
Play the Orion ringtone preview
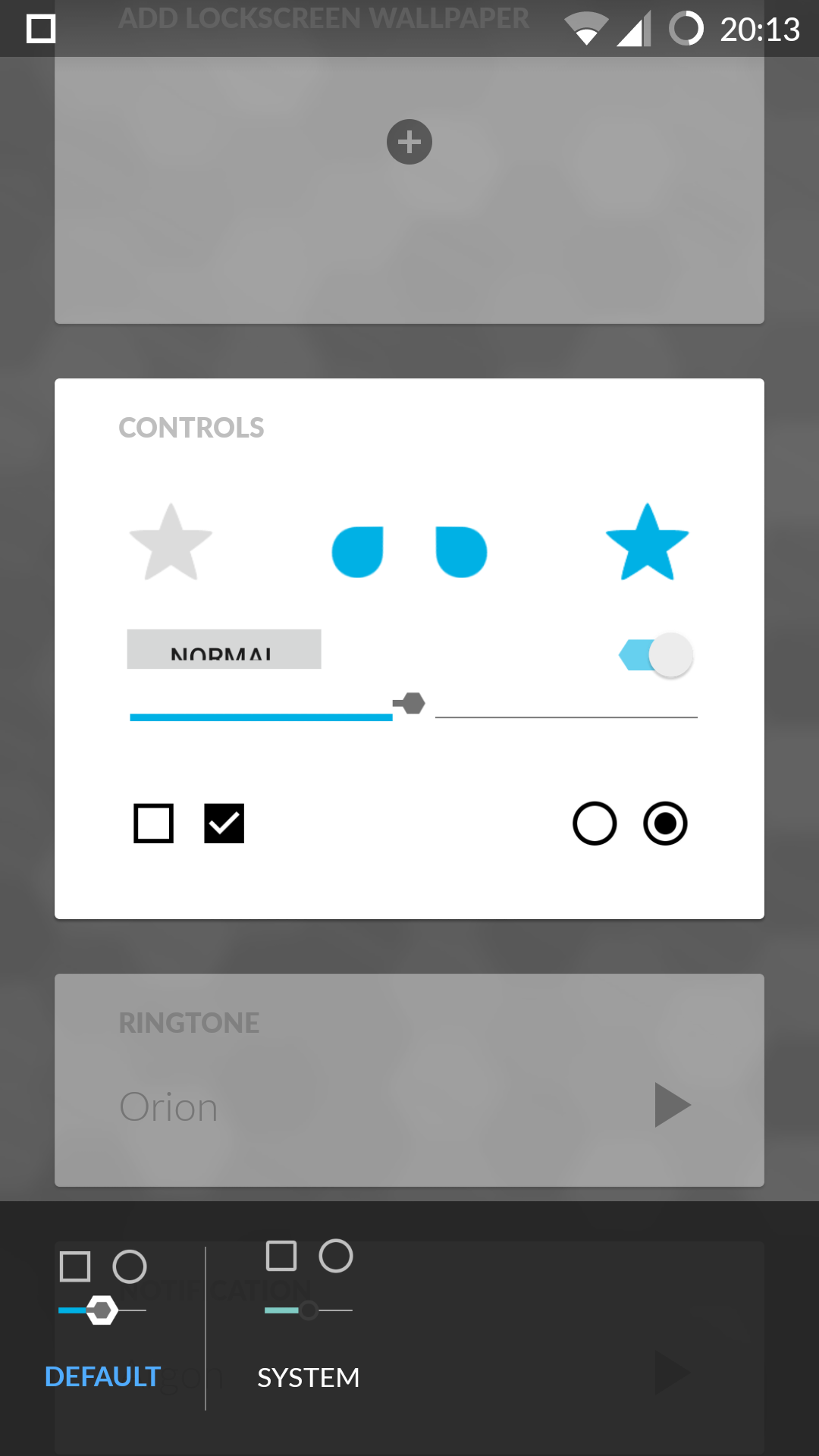(x=673, y=1105)
